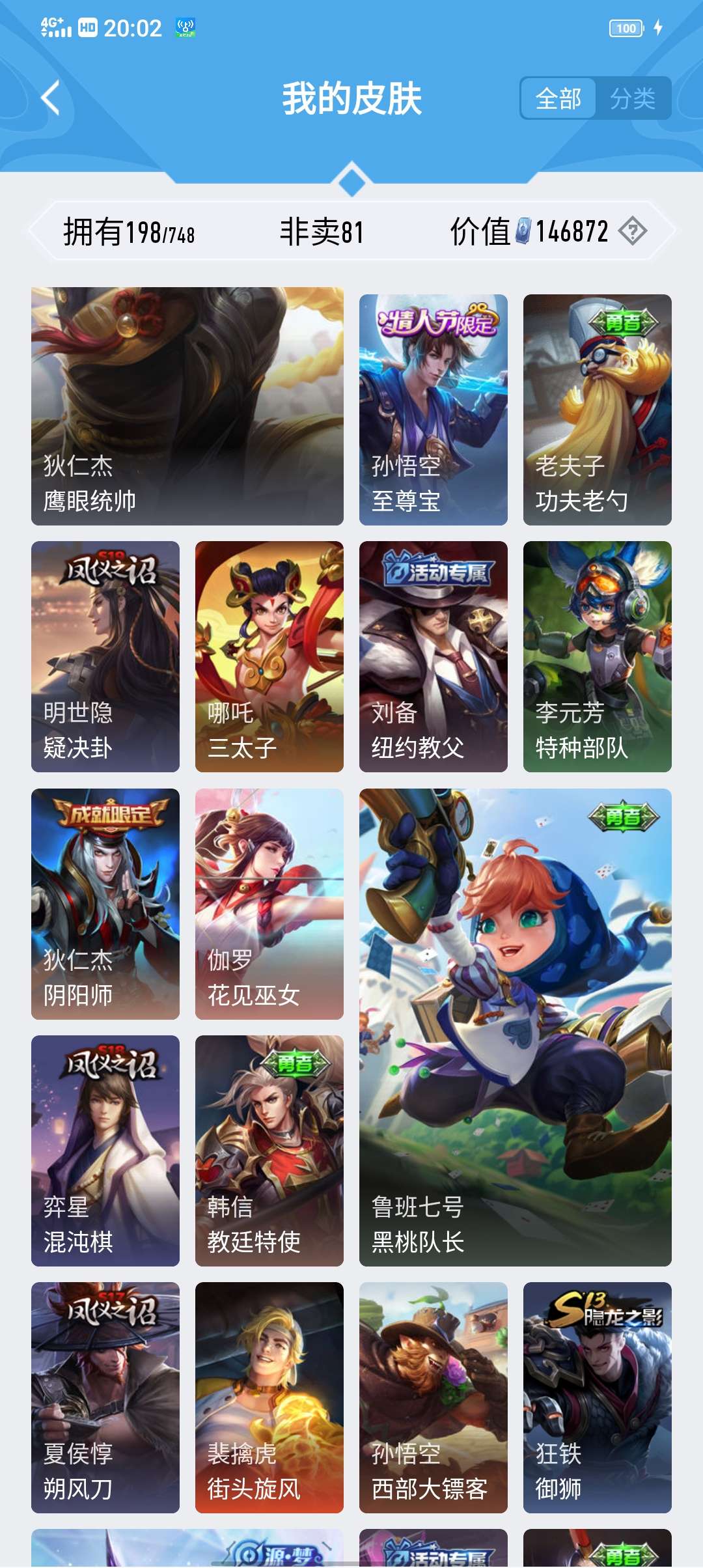View the 狂铁 御狮 skin
Screen dimensions: 703x1568
pos(598,1397)
